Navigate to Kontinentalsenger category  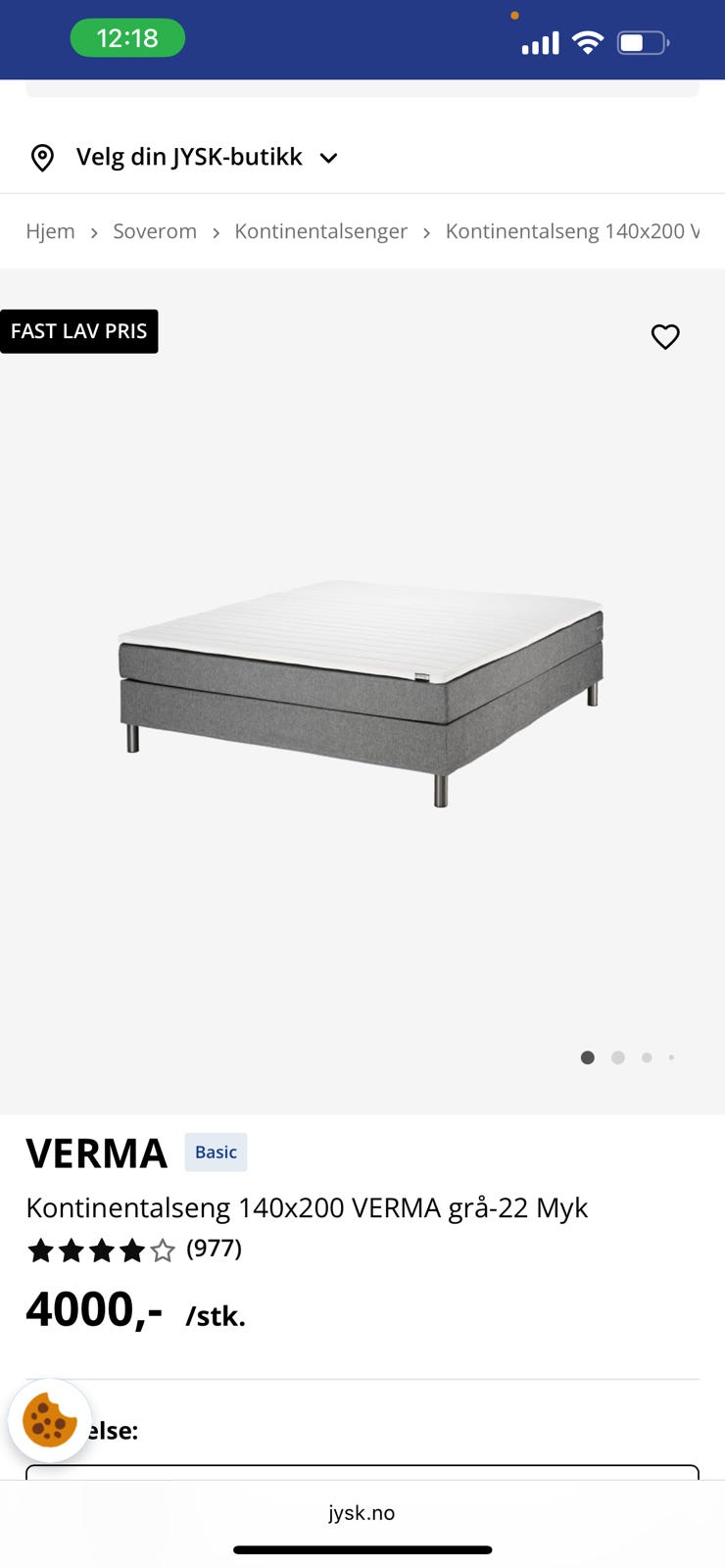click(x=320, y=231)
